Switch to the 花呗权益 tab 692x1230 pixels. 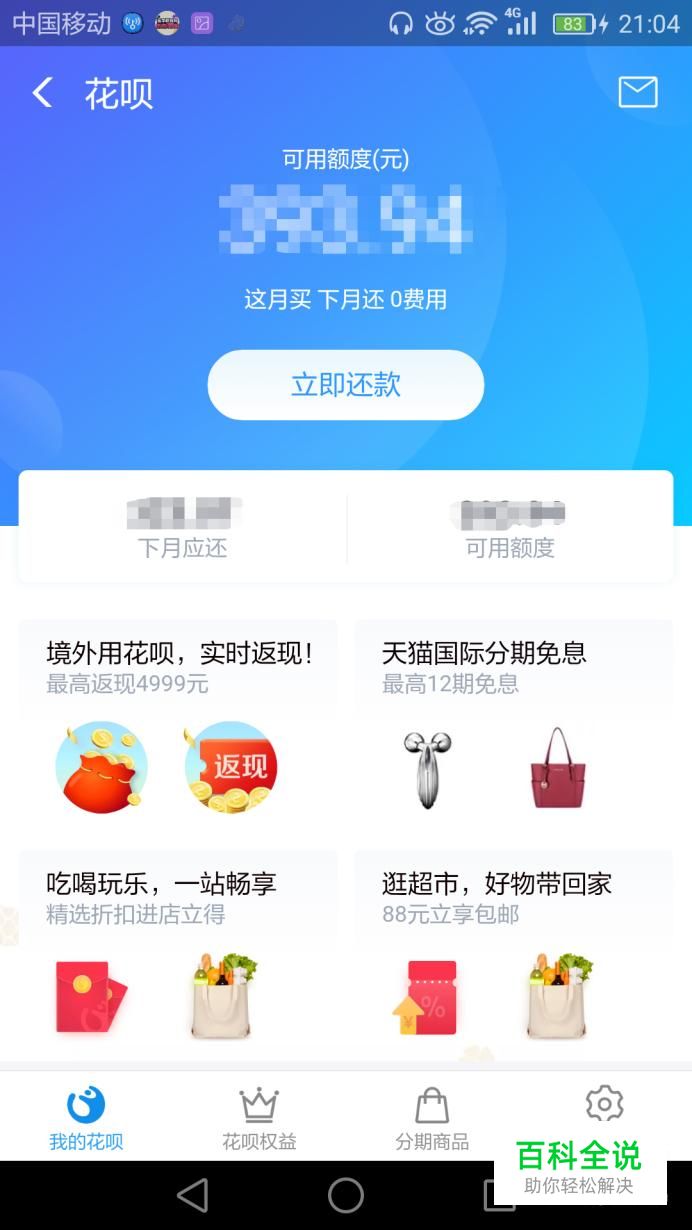(259, 1117)
